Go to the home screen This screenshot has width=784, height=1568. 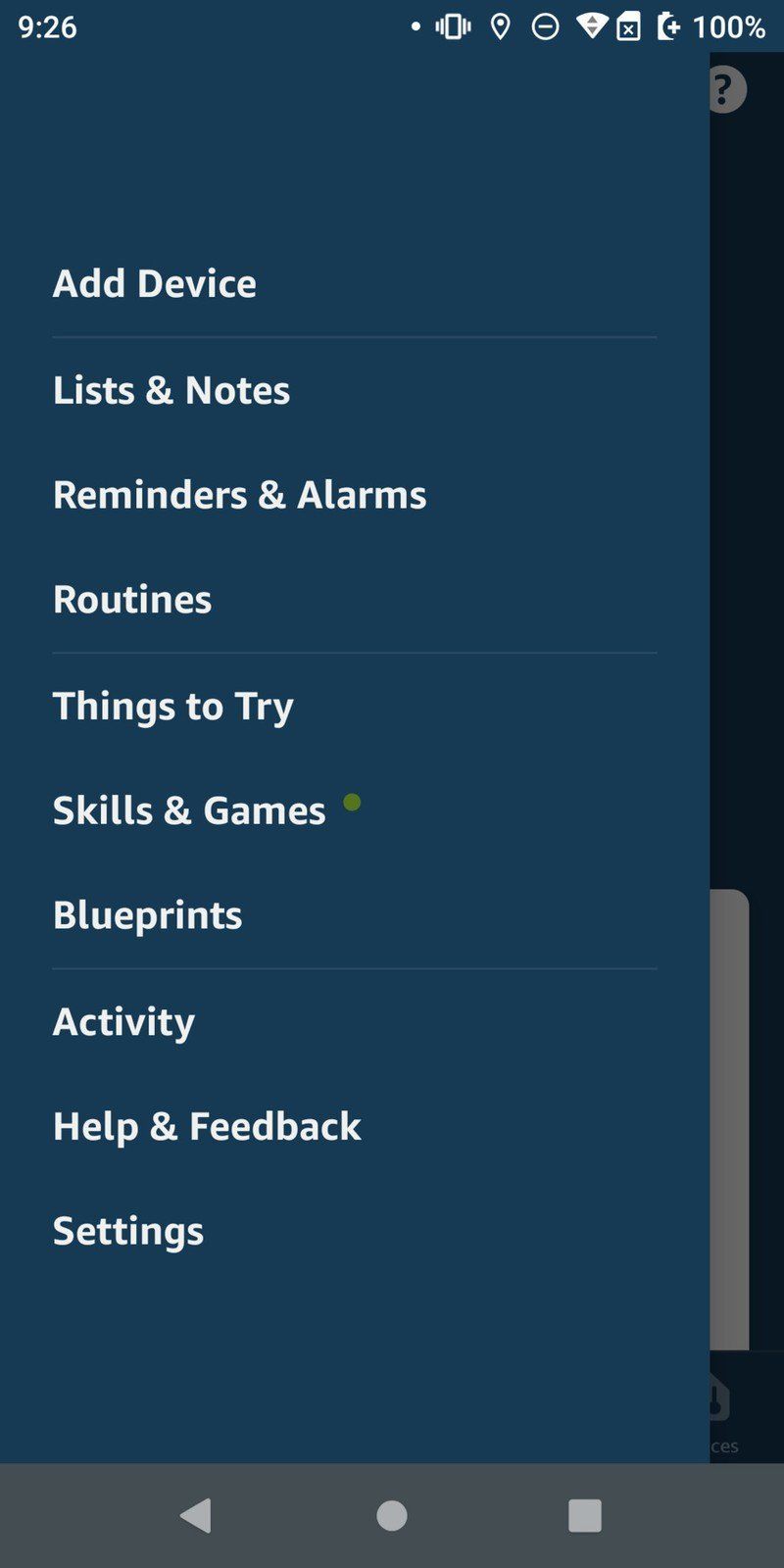coord(392,1515)
